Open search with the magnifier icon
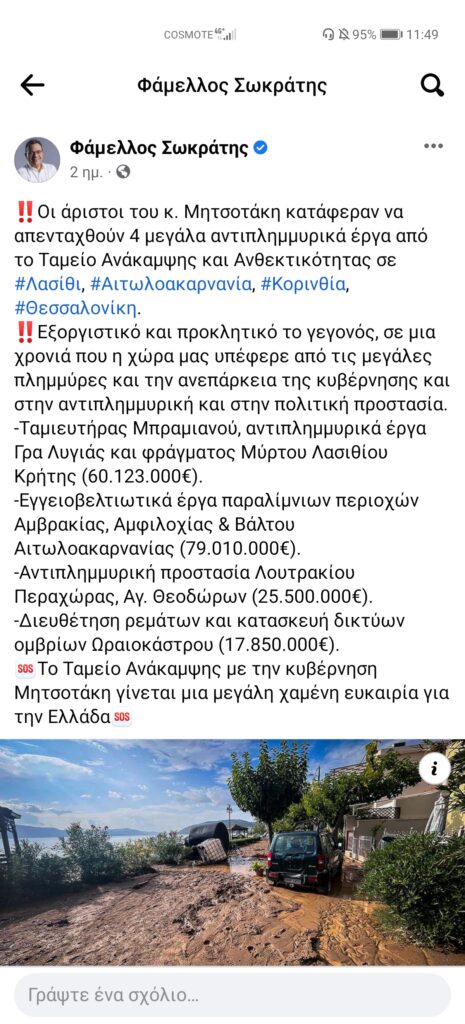This screenshot has width=465, height=1024. (x=432, y=85)
